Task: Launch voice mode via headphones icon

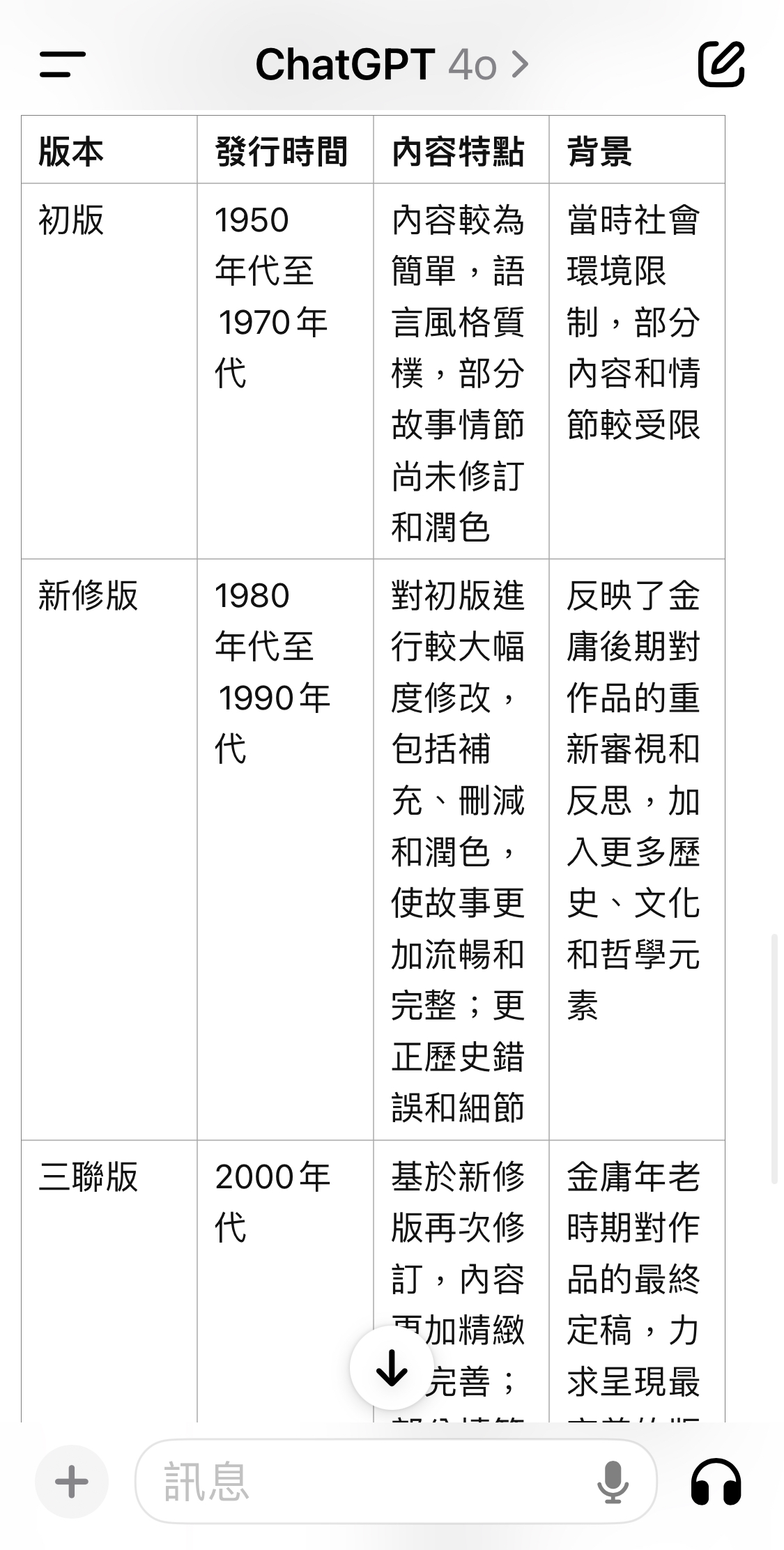Action: [x=716, y=1482]
